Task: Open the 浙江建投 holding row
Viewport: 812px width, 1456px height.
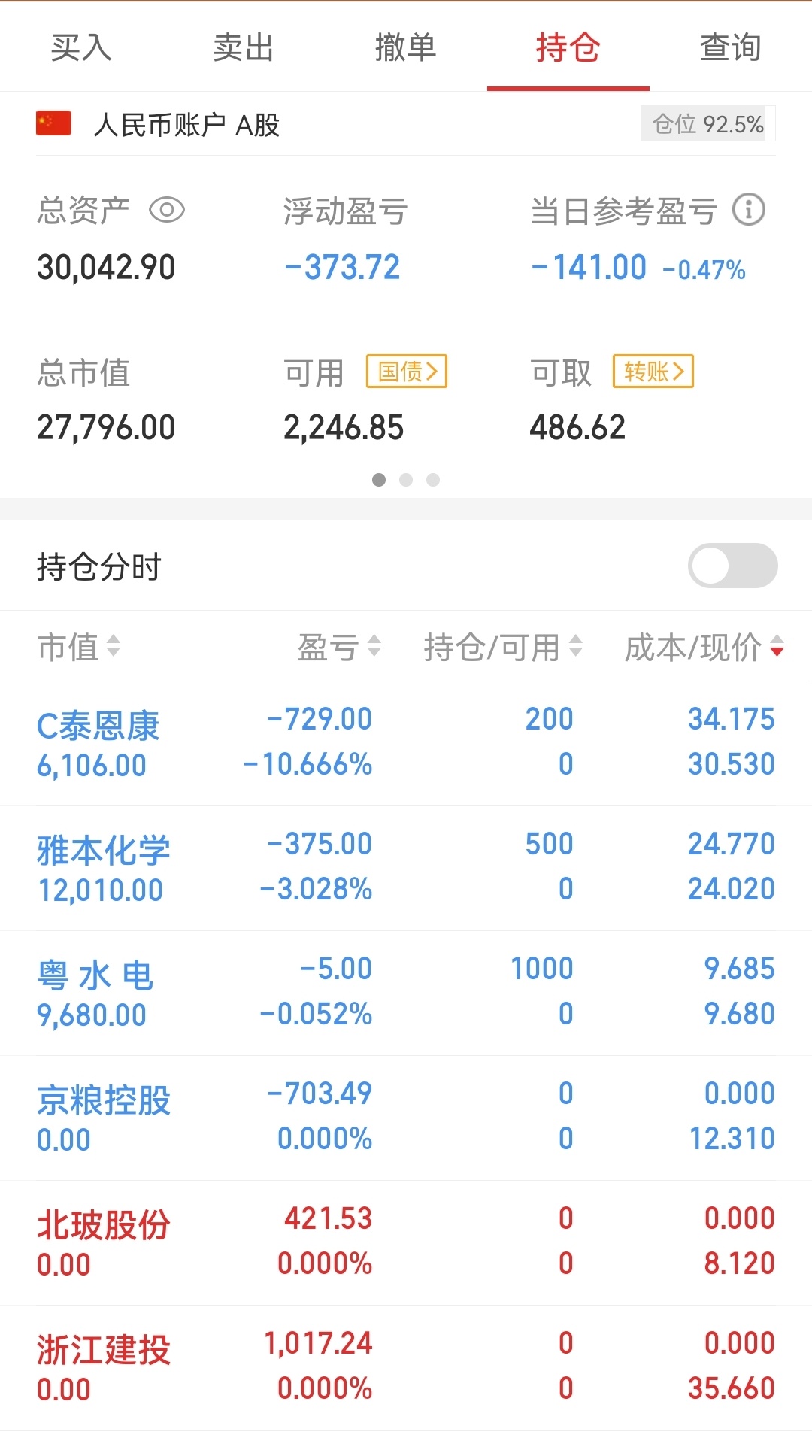Action: point(406,1367)
